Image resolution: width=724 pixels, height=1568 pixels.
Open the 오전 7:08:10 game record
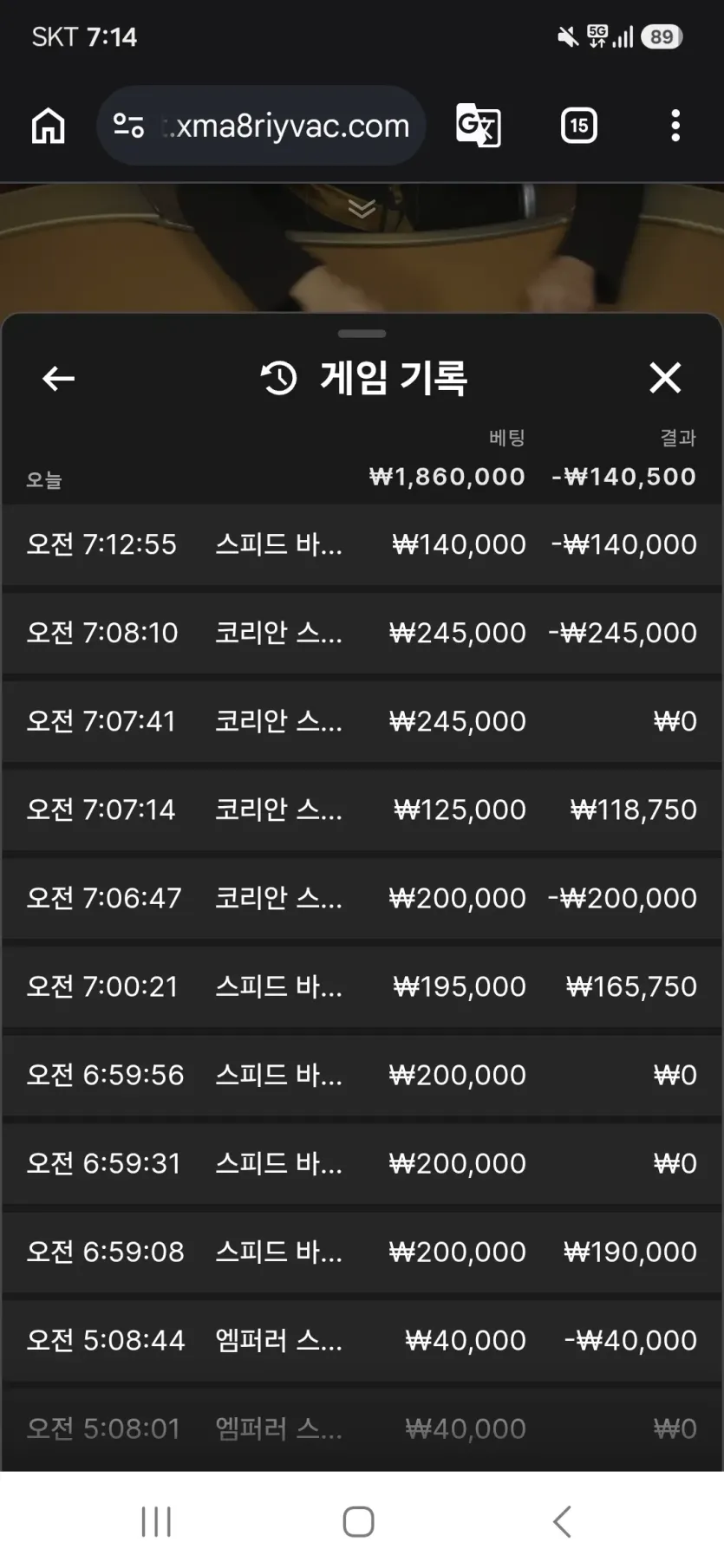pyautogui.click(x=362, y=633)
